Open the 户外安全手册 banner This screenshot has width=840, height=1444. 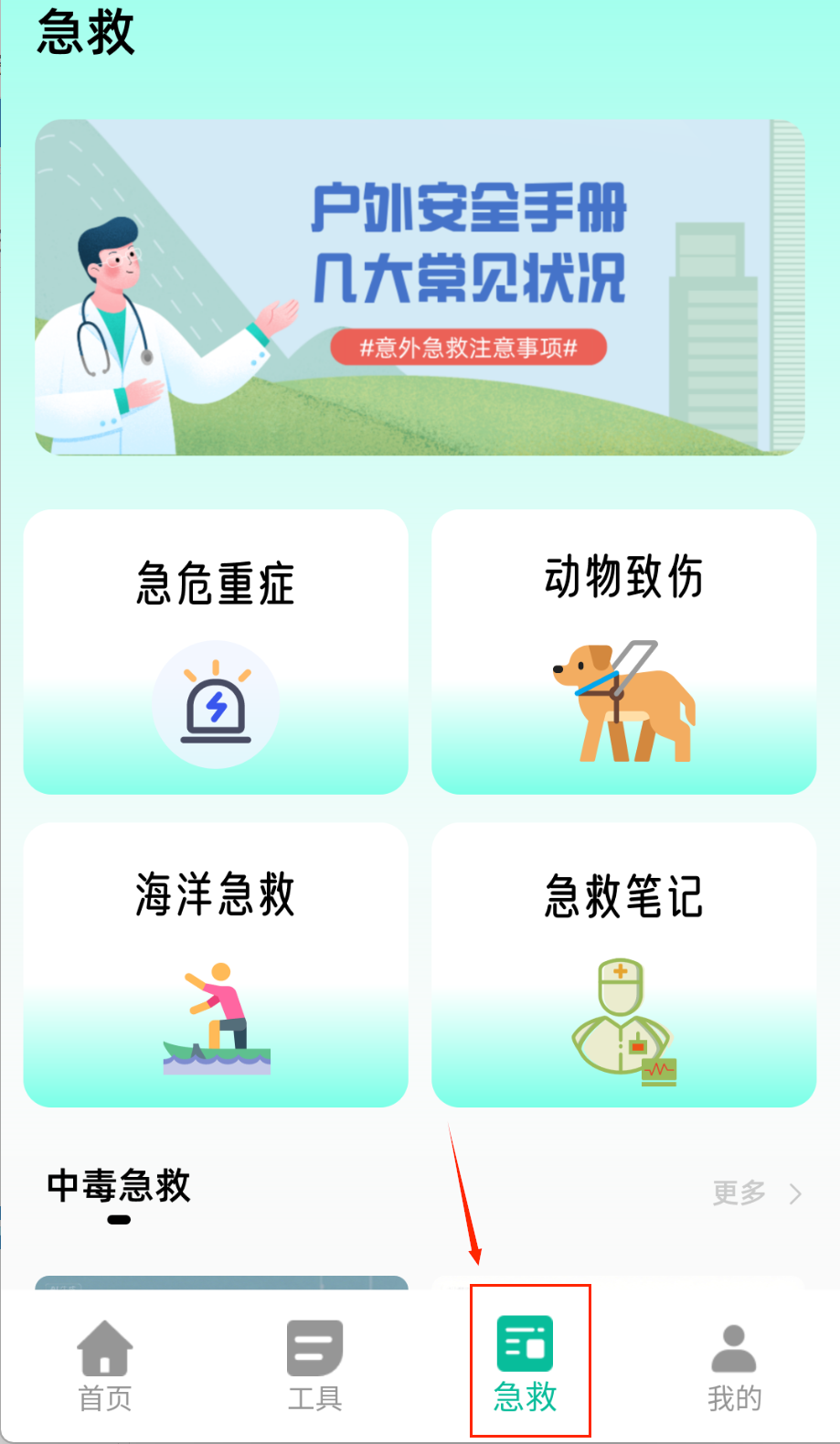click(420, 287)
